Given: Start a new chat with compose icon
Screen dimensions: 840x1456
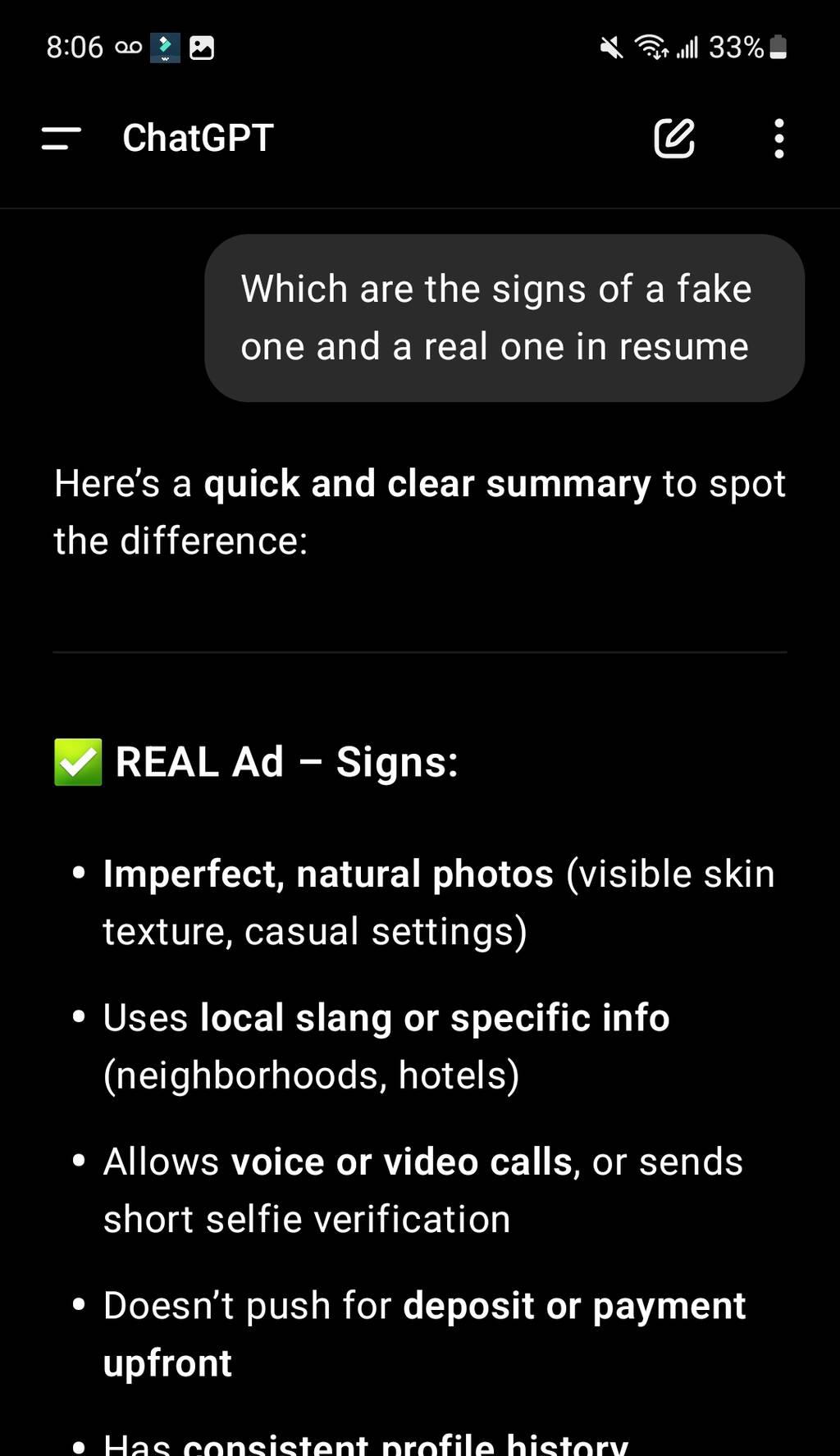Looking at the screenshot, I should tap(674, 138).
